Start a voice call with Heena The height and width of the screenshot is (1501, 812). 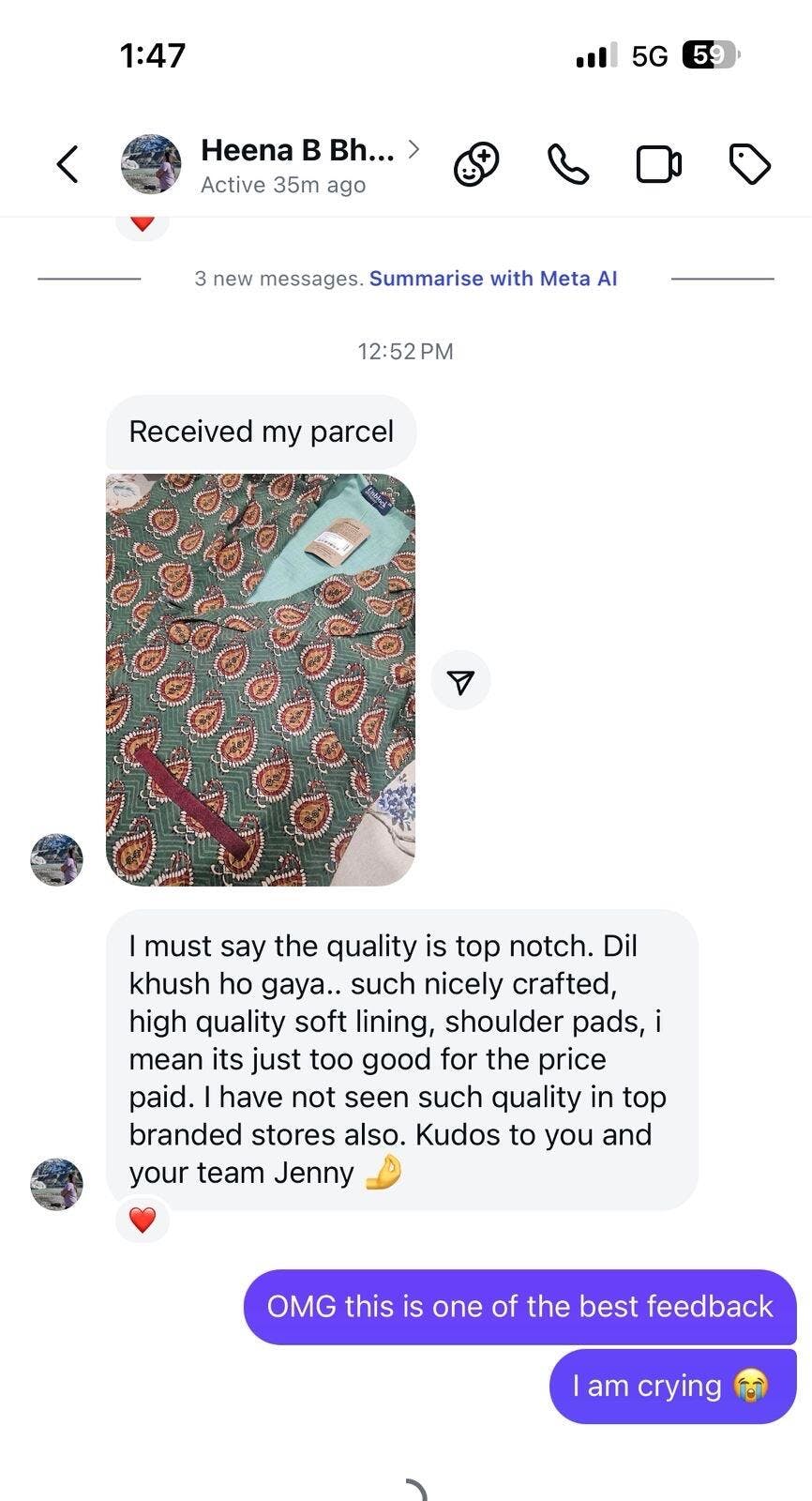click(568, 164)
